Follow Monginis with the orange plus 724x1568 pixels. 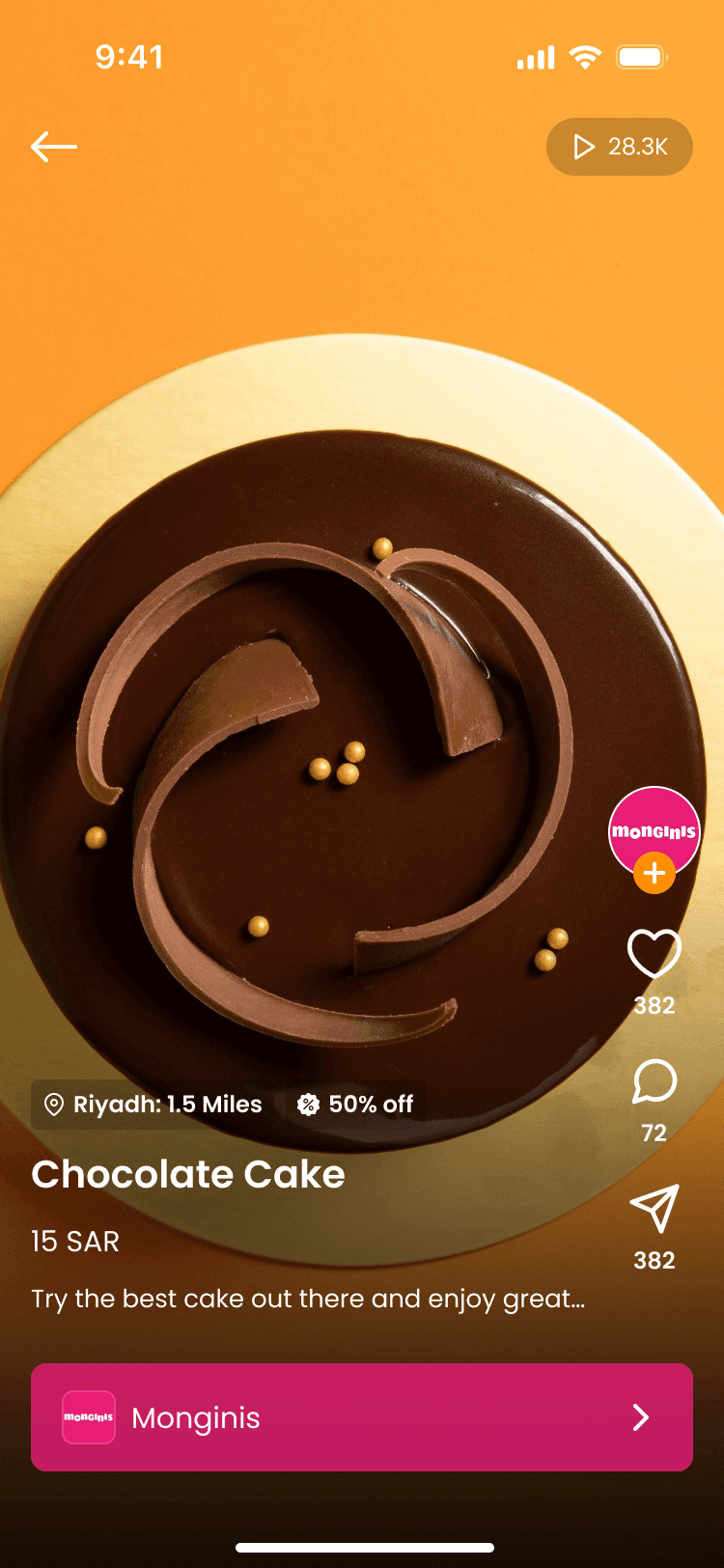[654, 874]
